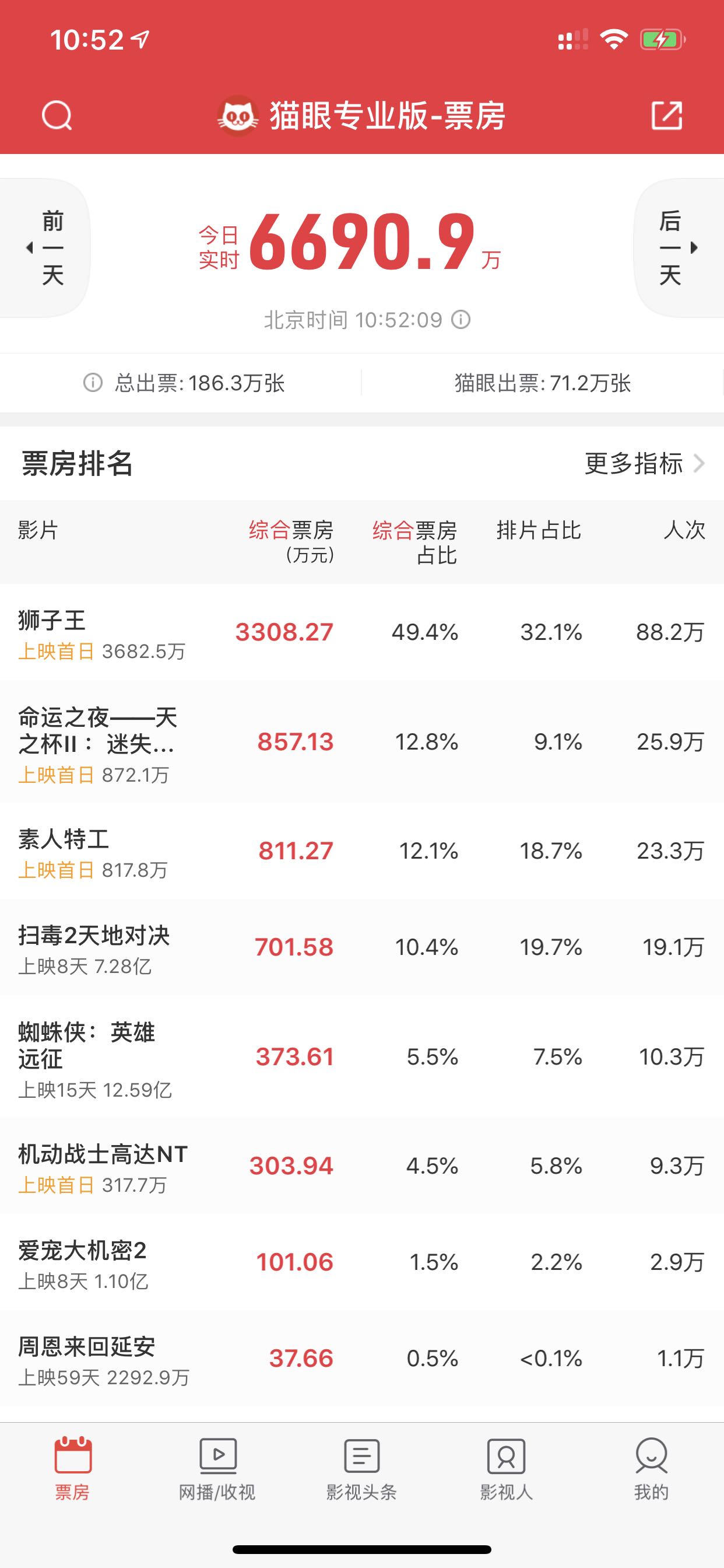
Task: Open the 机动战士高达NT row
Action: [362, 1165]
